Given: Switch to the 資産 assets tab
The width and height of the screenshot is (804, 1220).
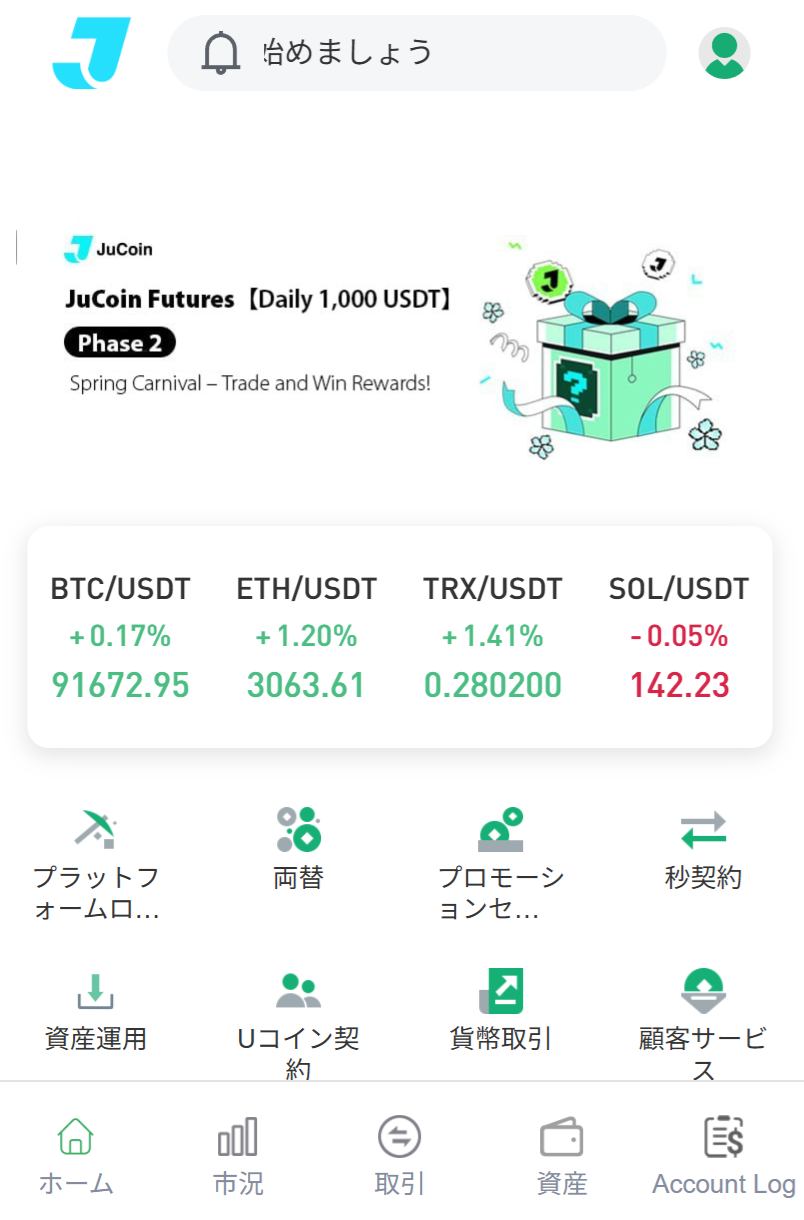Looking at the screenshot, I should (561, 1156).
